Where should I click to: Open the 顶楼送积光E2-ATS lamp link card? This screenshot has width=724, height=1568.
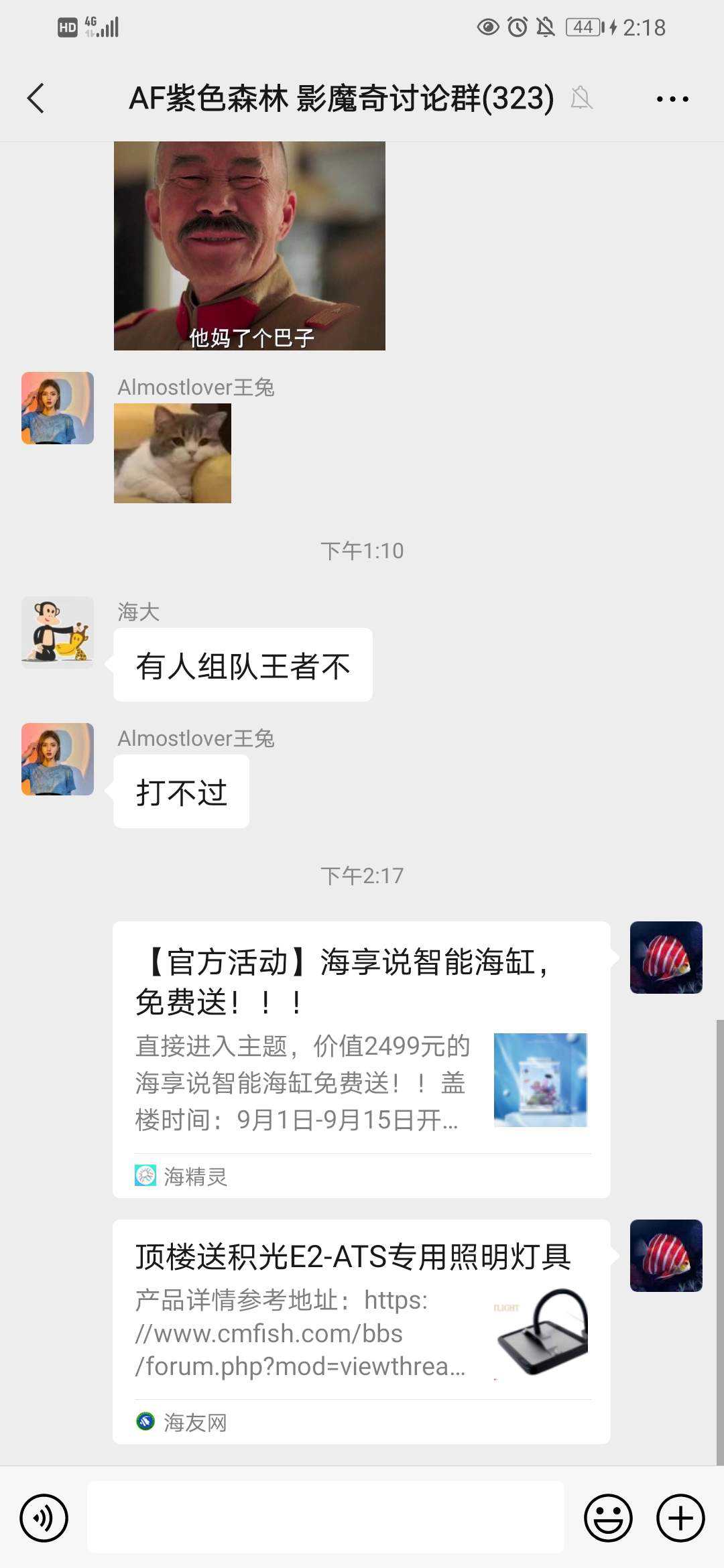[361, 1330]
